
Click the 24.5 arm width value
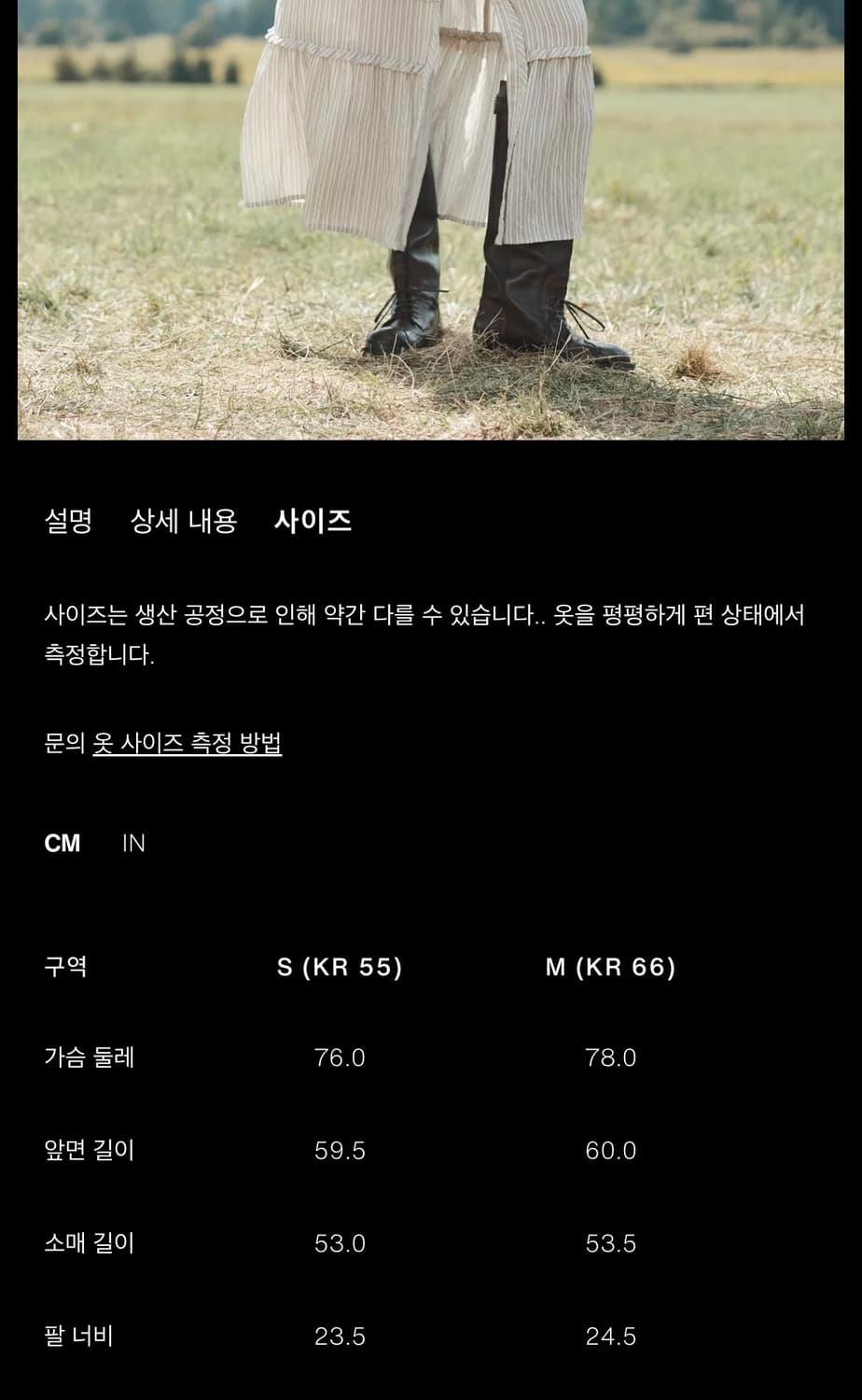(610, 1337)
